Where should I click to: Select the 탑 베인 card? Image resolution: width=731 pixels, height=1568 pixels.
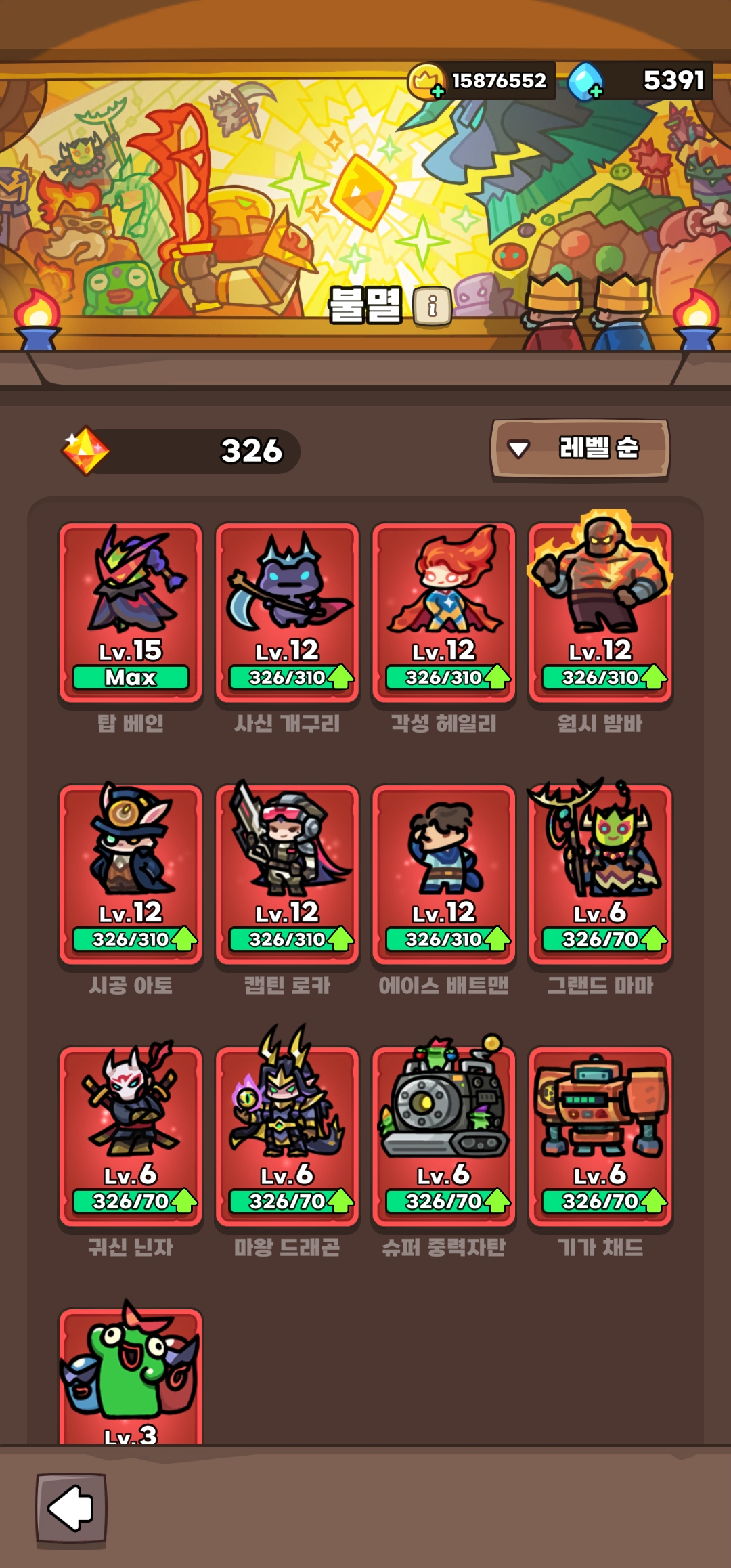(x=131, y=611)
